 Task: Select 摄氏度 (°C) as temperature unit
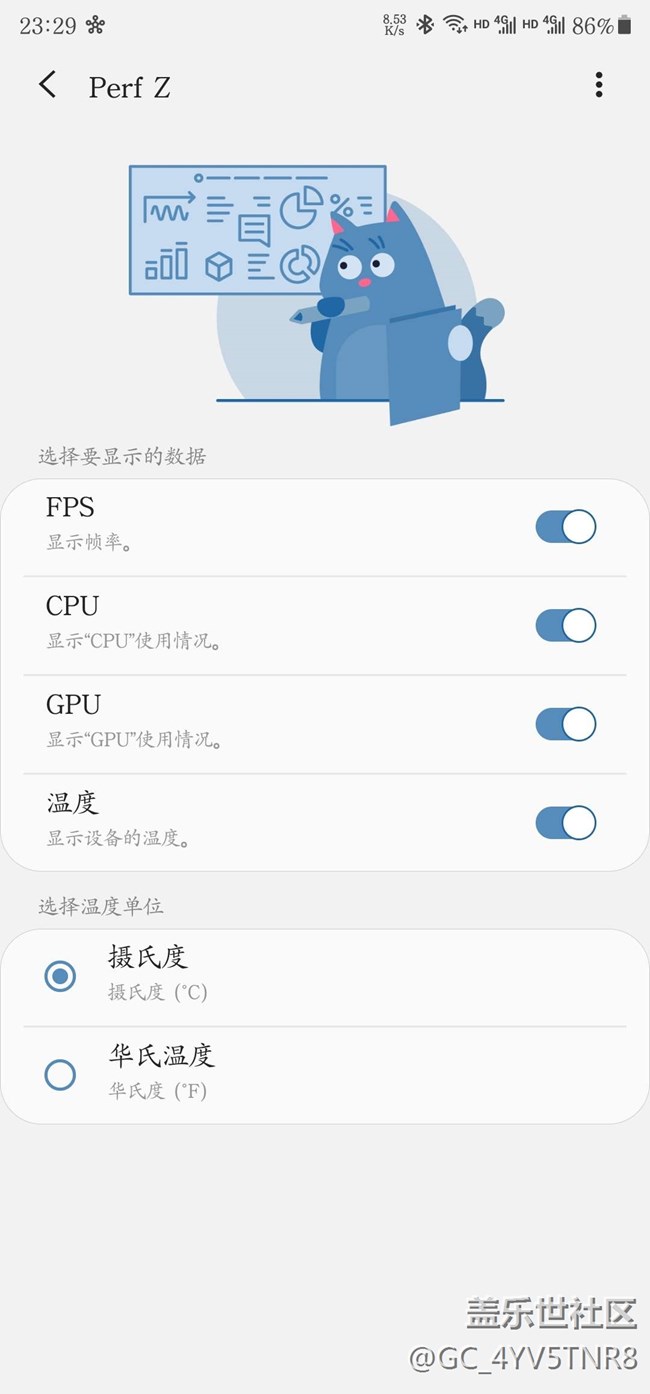tap(61, 976)
